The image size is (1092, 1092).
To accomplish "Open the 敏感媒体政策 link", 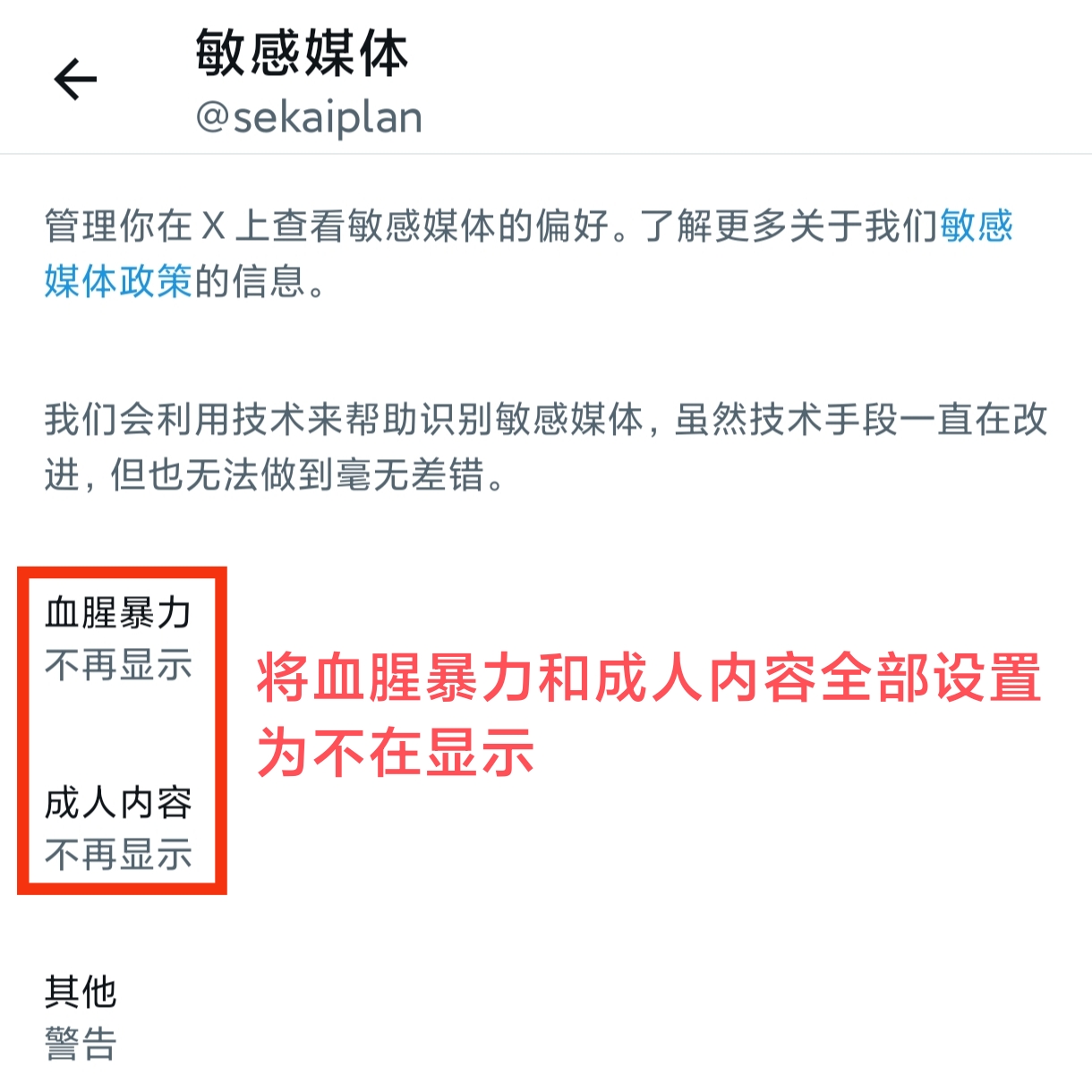I will [118, 281].
